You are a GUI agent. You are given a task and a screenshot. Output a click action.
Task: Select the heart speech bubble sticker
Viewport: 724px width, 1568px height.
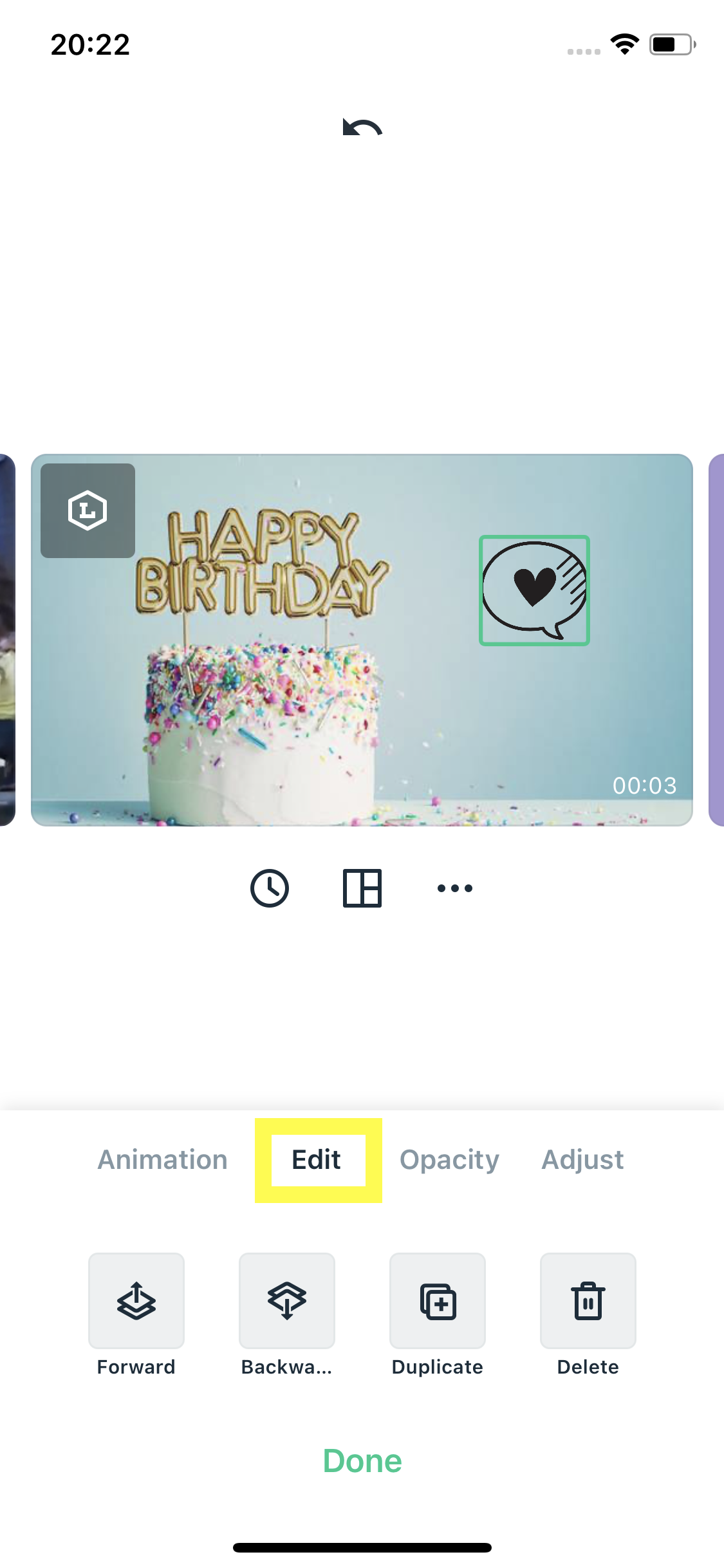[534, 590]
